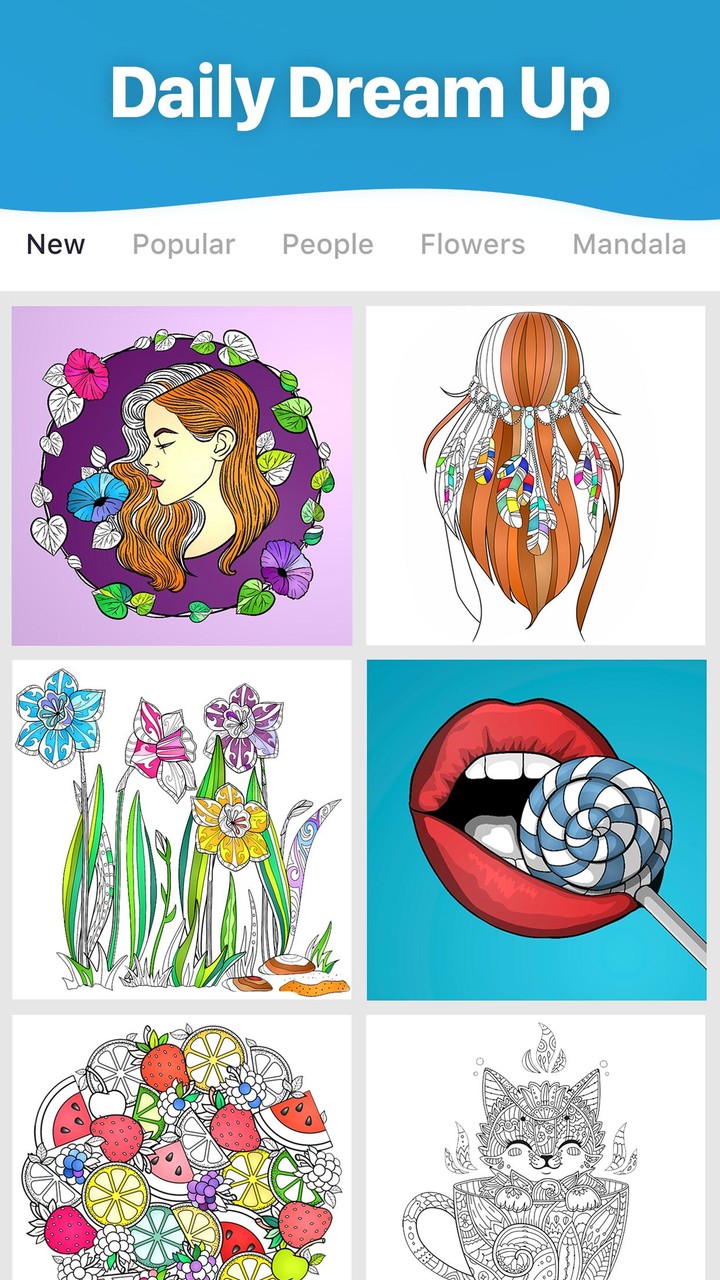
Task: Tap the Daily Dream Up header
Action: (360, 93)
